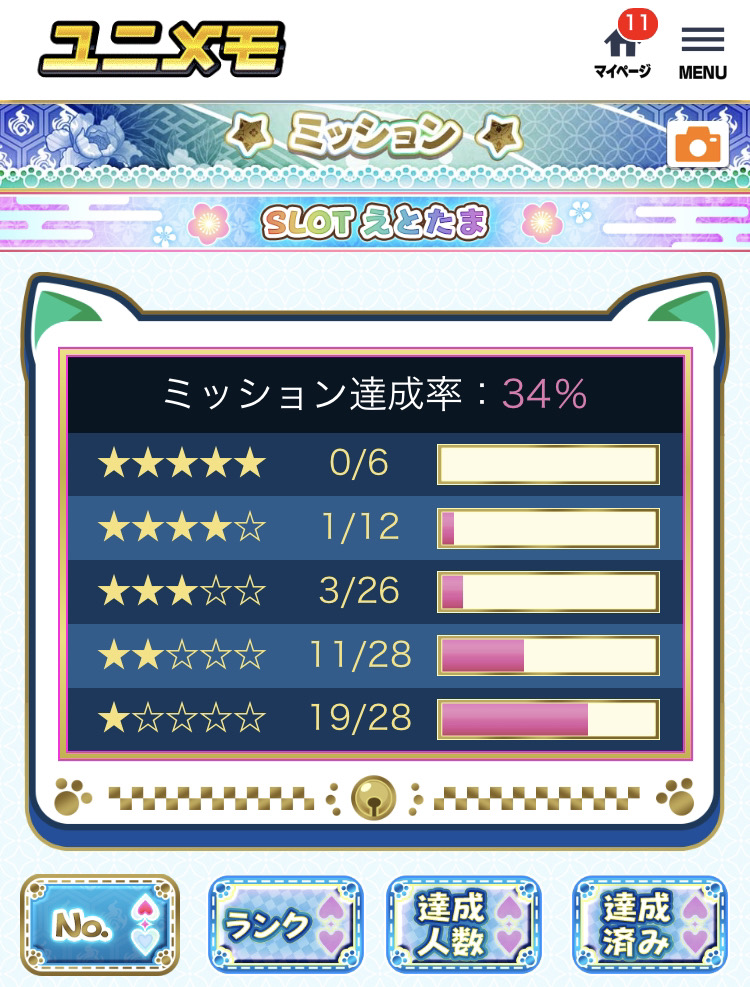Sort missions by 達成済み
The width and height of the screenshot is (750, 987).
point(649,925)
